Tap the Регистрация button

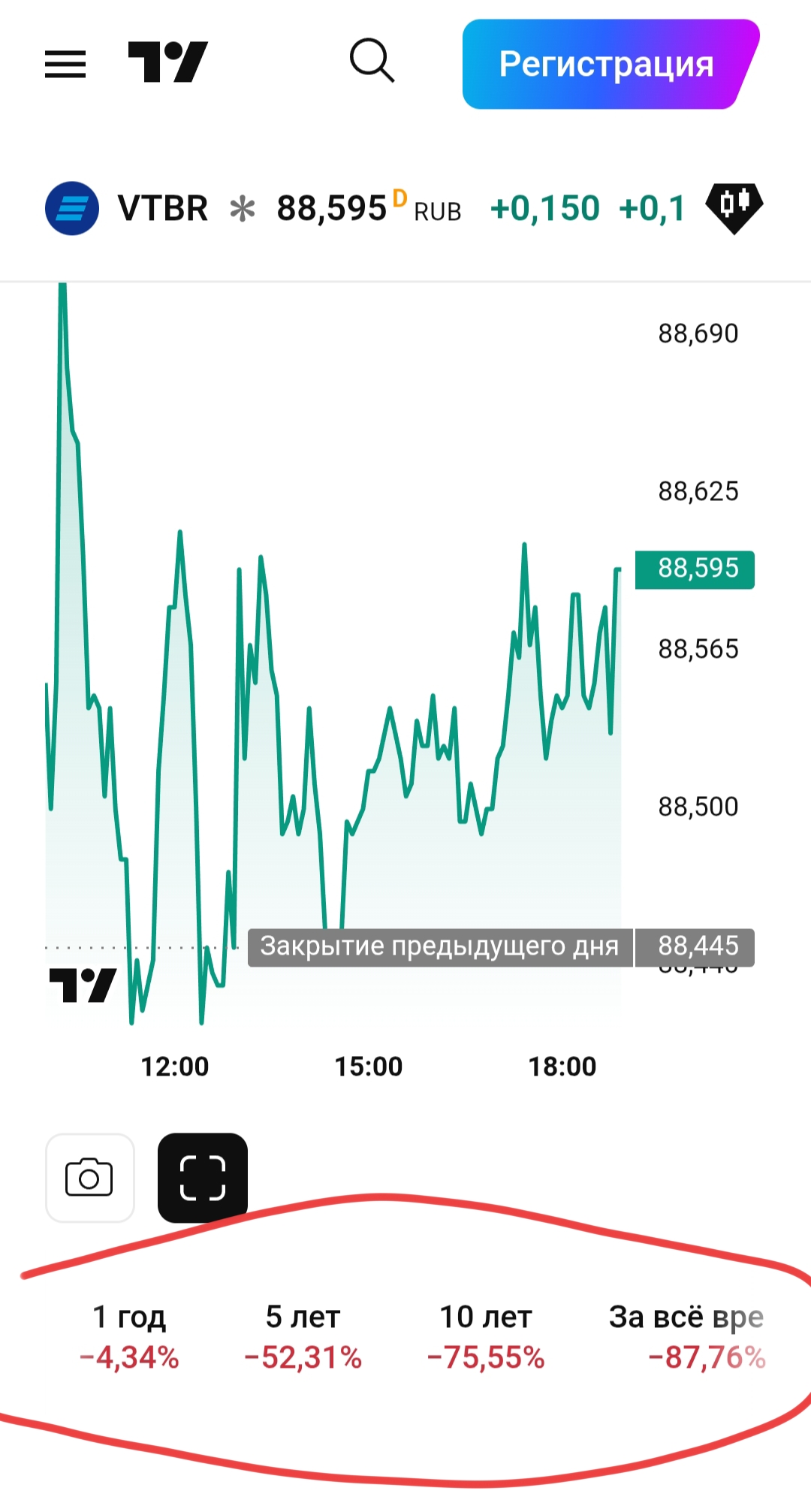(607, 65)
